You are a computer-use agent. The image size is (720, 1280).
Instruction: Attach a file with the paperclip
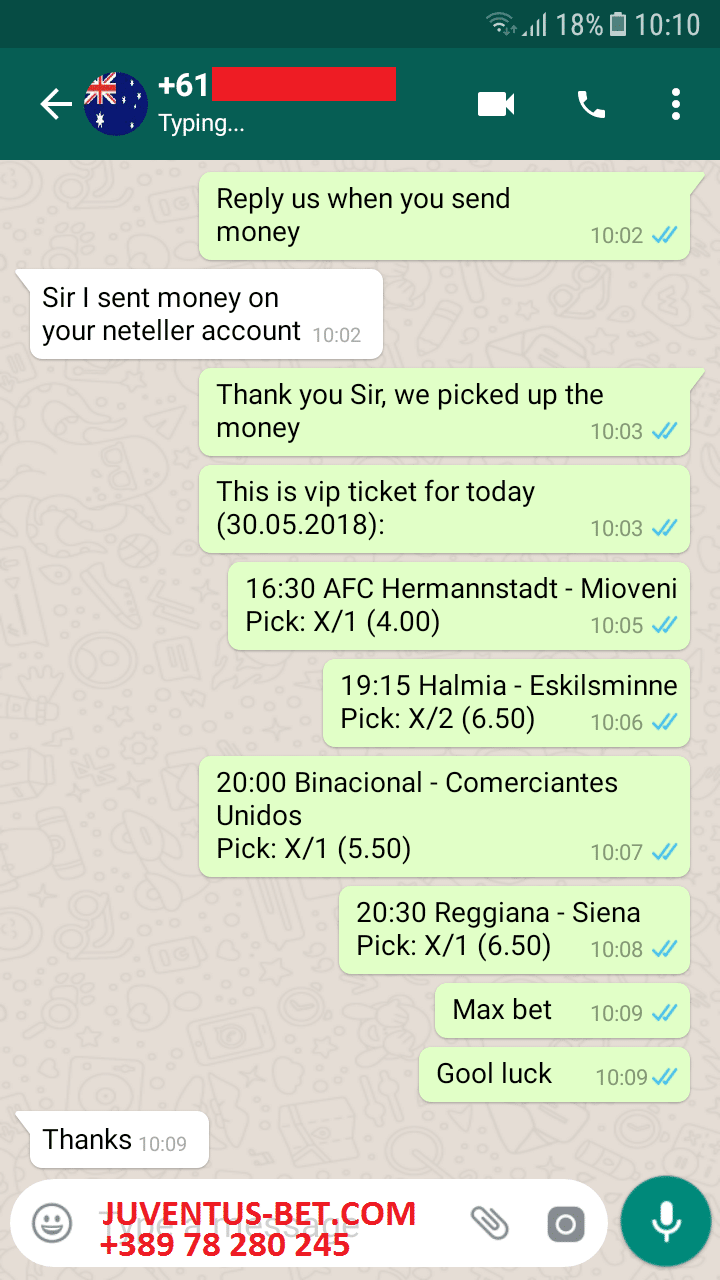(489, 1222)
